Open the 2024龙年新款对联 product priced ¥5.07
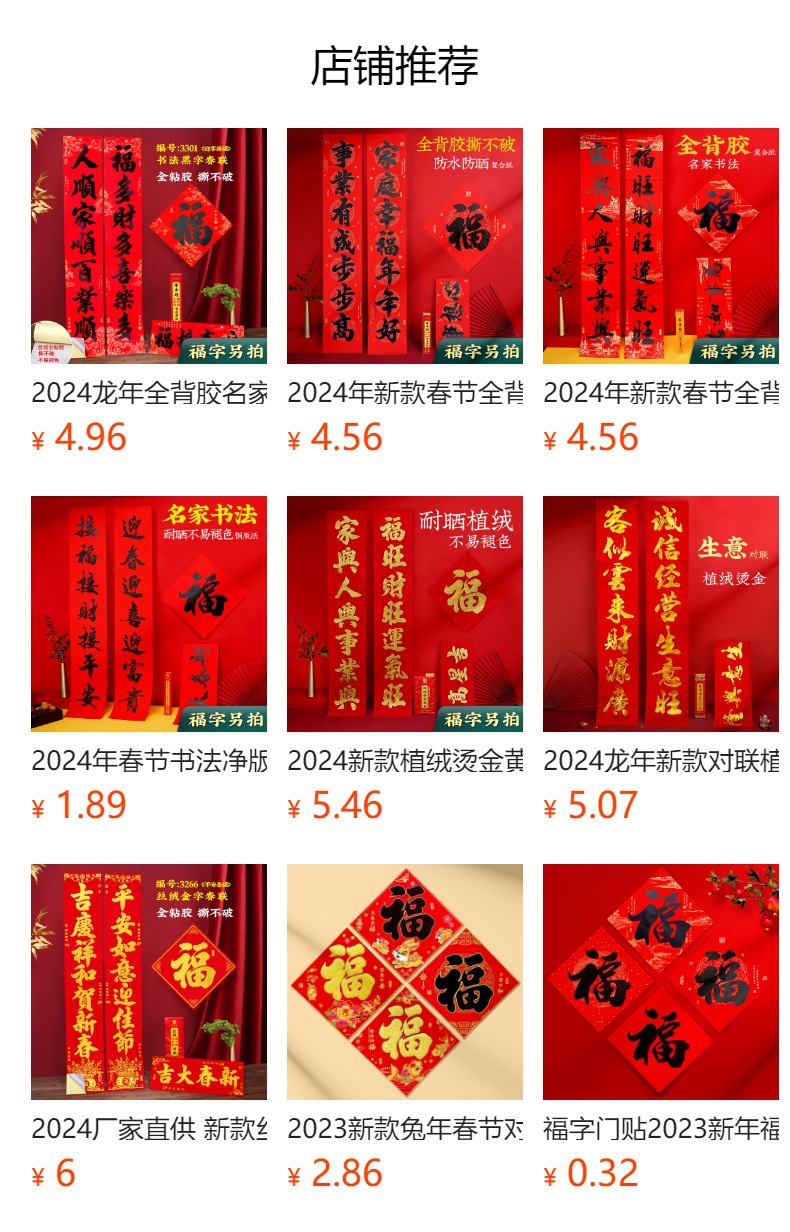Image resolution: width=790 pixels, height=1232 pixels. coord(660,614)
